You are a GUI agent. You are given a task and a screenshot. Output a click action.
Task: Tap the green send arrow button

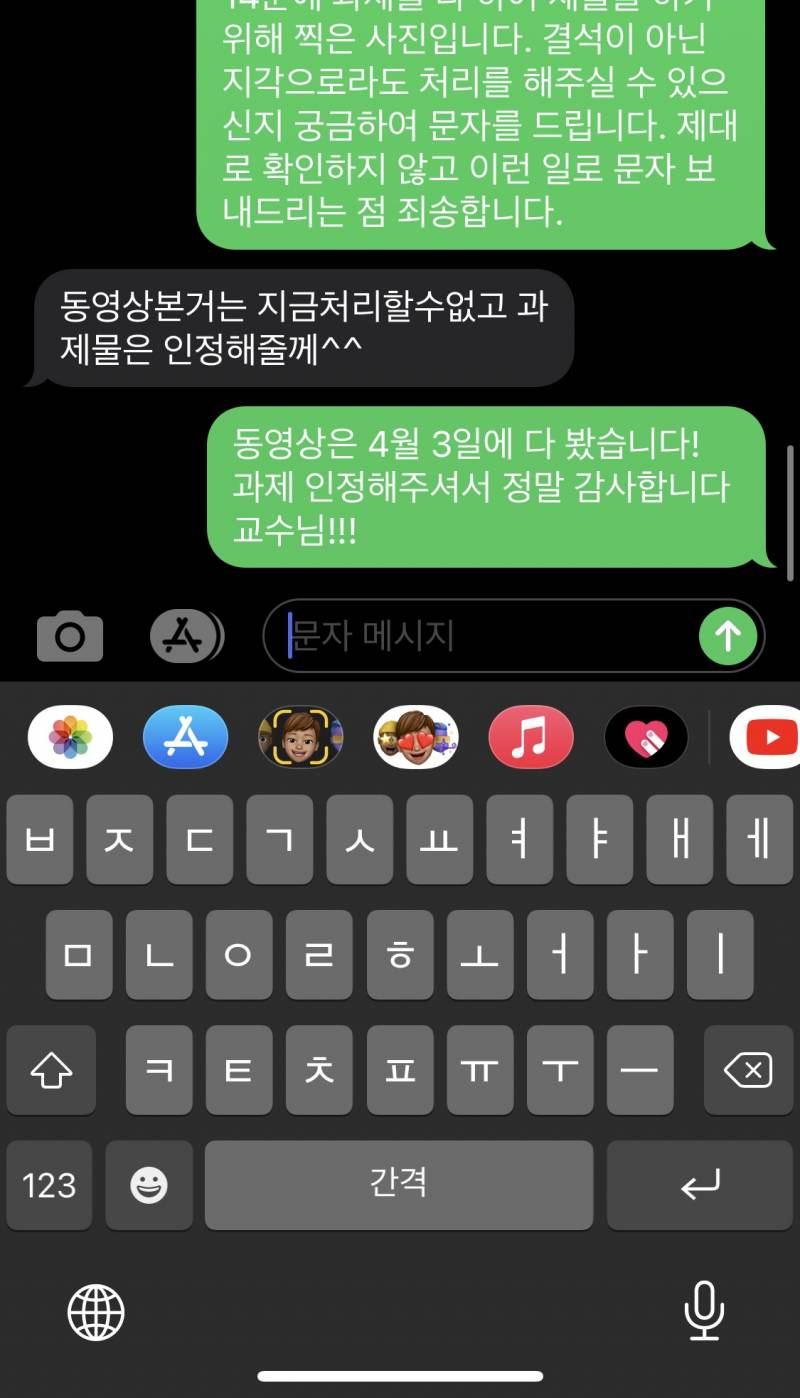coord(727,636)
